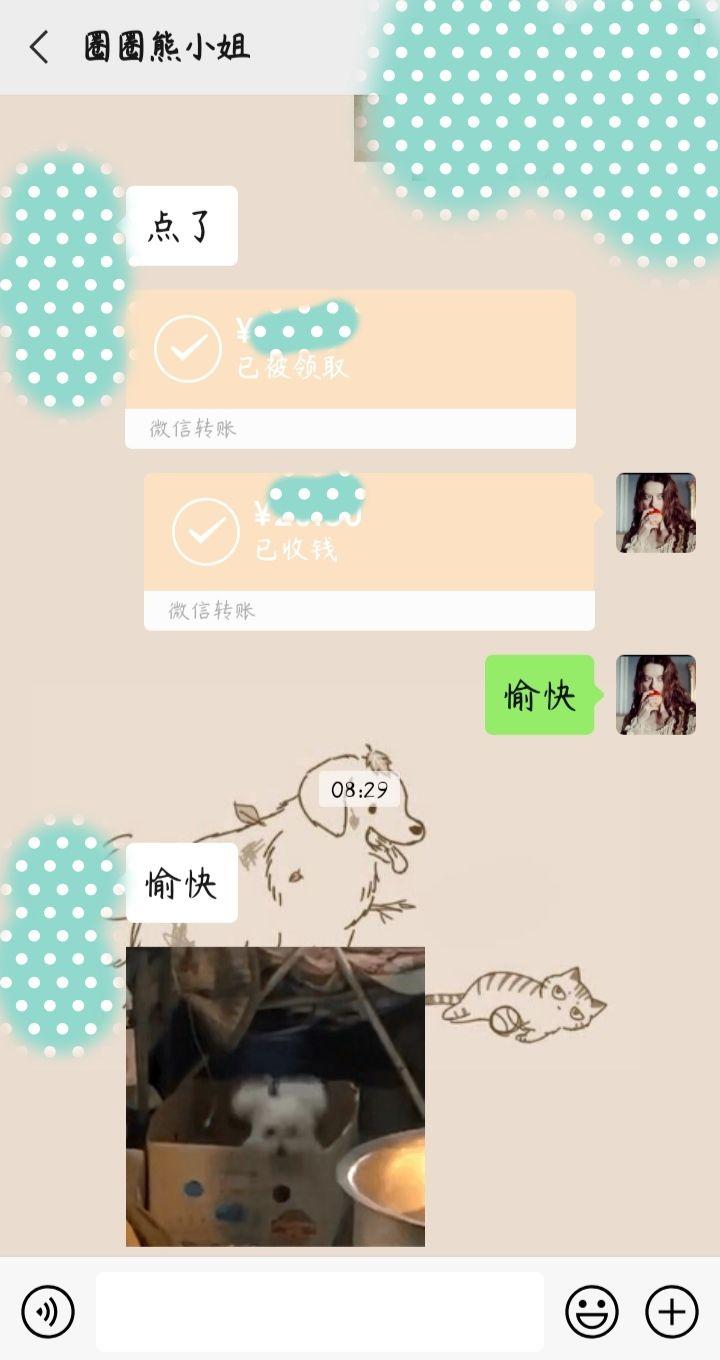
Task: Open the emoji sticker panel
Action: pyautogui.click(x=592, y=1311)
